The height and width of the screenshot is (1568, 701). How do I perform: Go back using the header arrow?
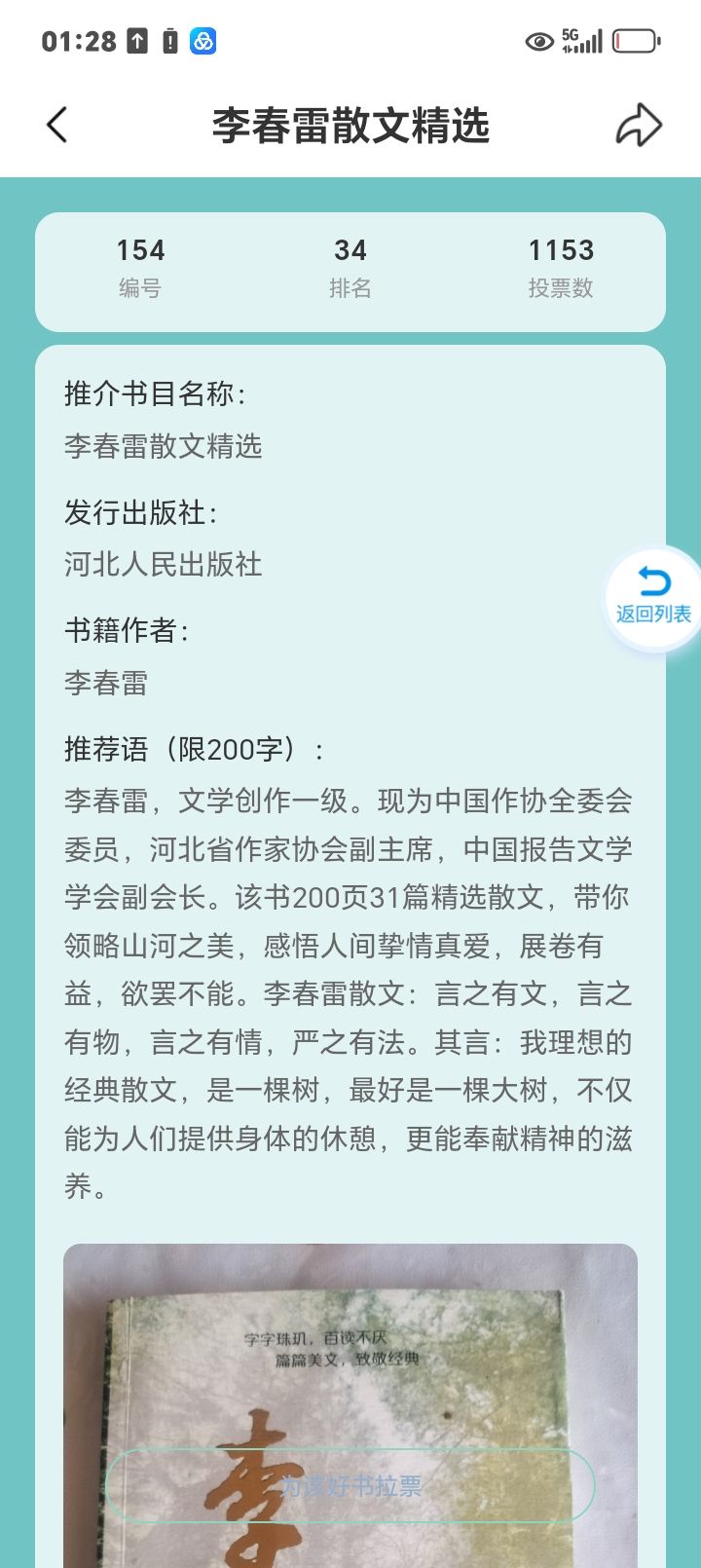(x=56, y=125)
